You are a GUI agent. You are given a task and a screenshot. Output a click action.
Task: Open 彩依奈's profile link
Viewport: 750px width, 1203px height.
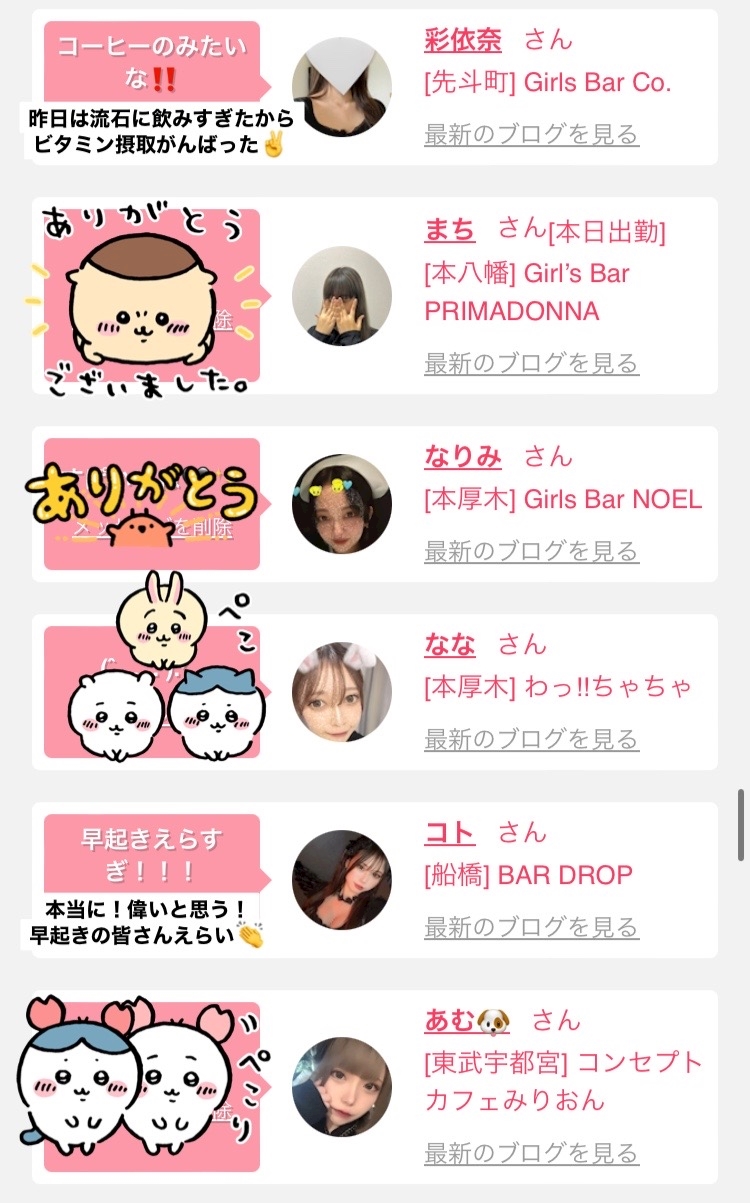click(x=463, y=40)
